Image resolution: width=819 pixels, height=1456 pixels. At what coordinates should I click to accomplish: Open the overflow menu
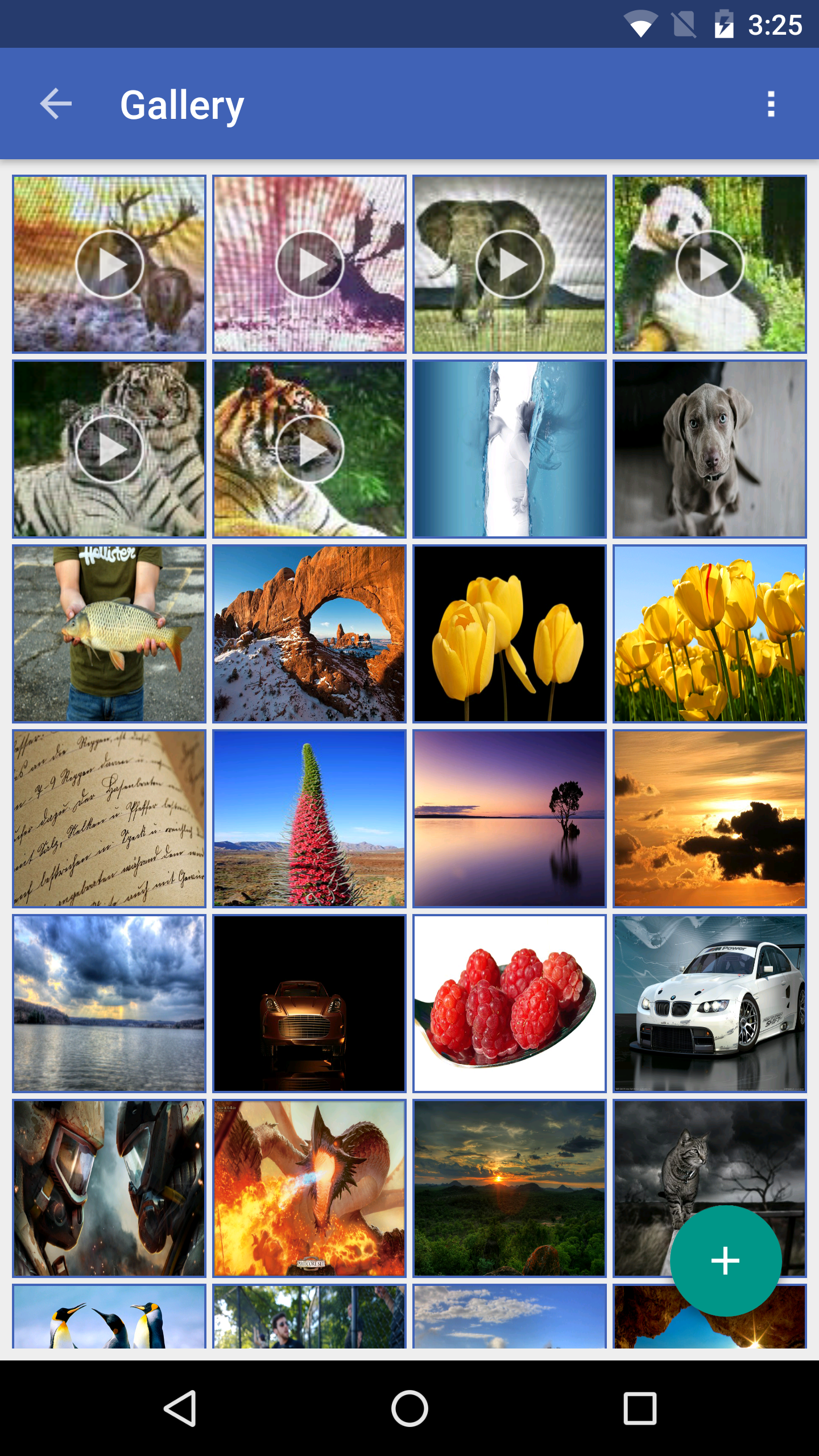771,104
